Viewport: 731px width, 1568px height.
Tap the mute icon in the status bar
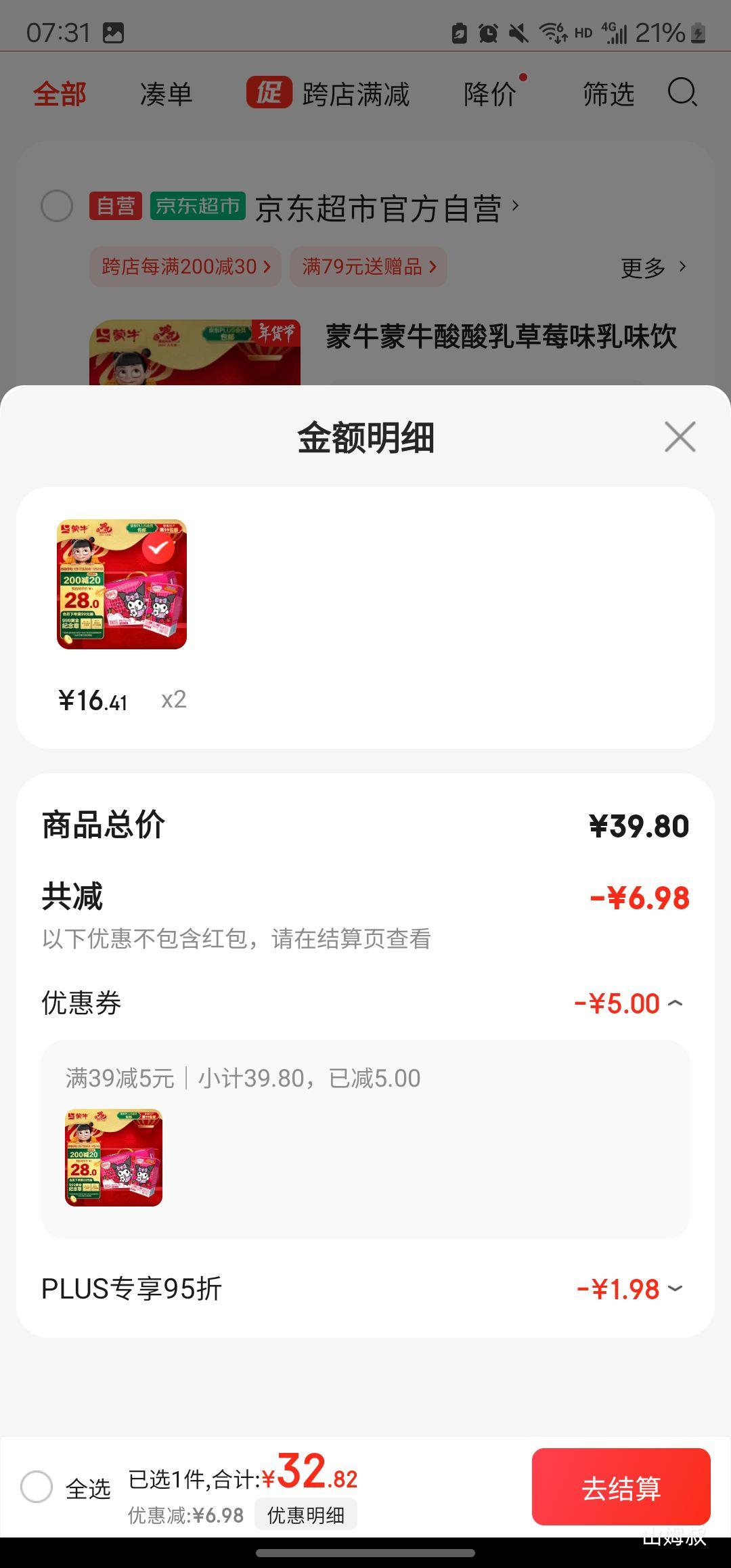pyautogui.click(x=518, y=33)
